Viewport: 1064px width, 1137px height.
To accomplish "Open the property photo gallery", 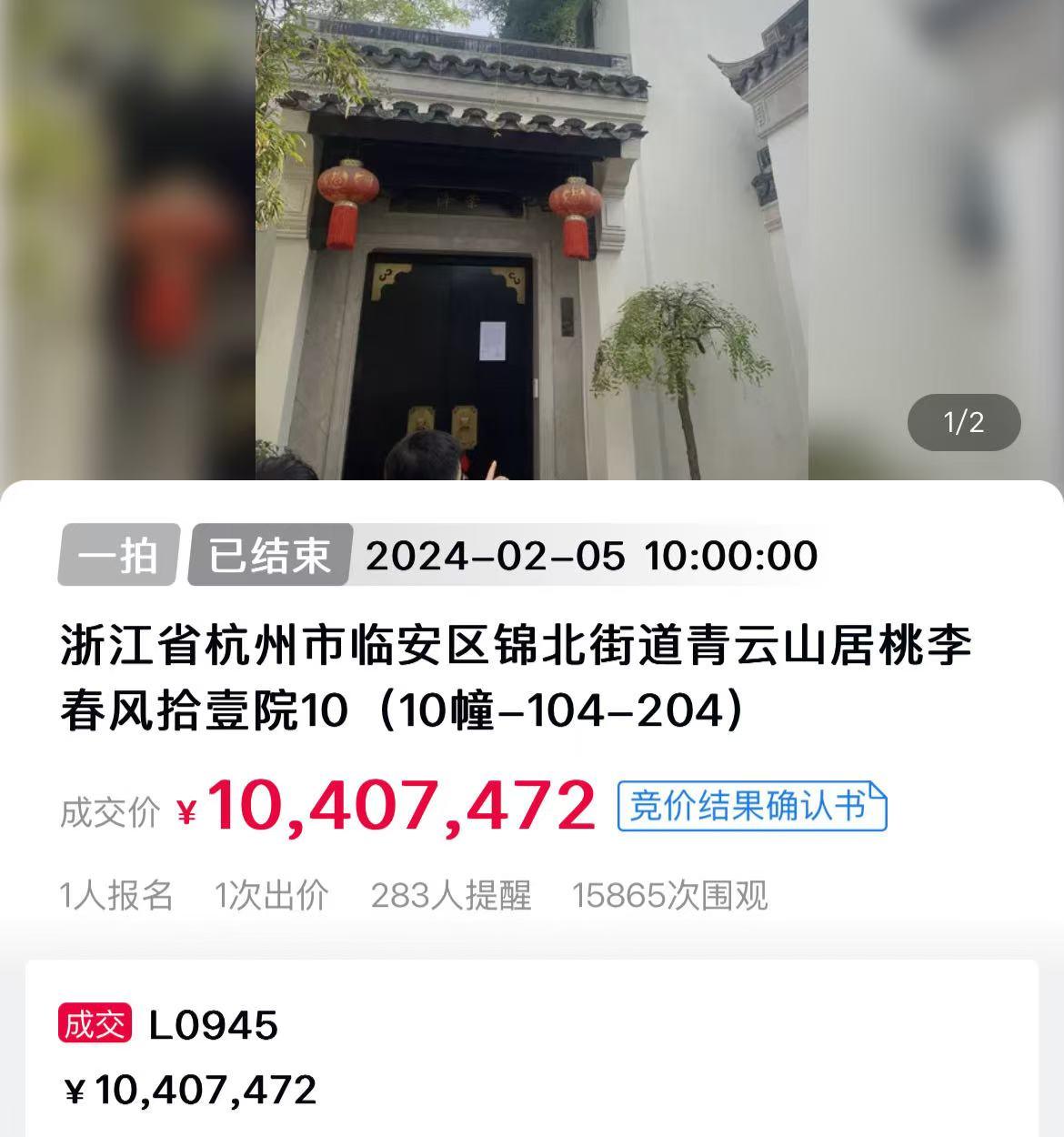I will (532, 240).
